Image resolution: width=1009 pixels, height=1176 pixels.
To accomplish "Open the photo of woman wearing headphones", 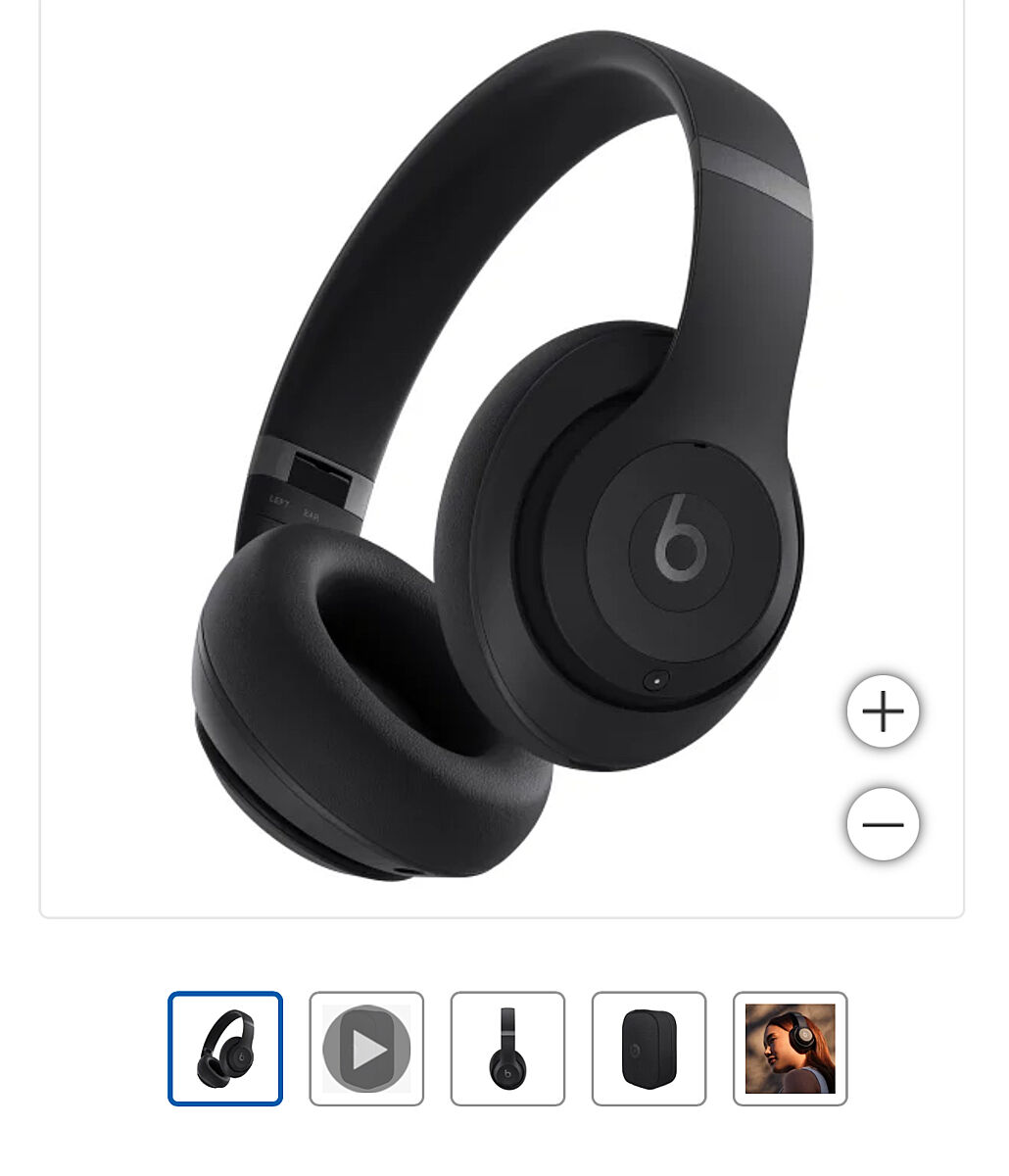I will tap(790, 1049).
